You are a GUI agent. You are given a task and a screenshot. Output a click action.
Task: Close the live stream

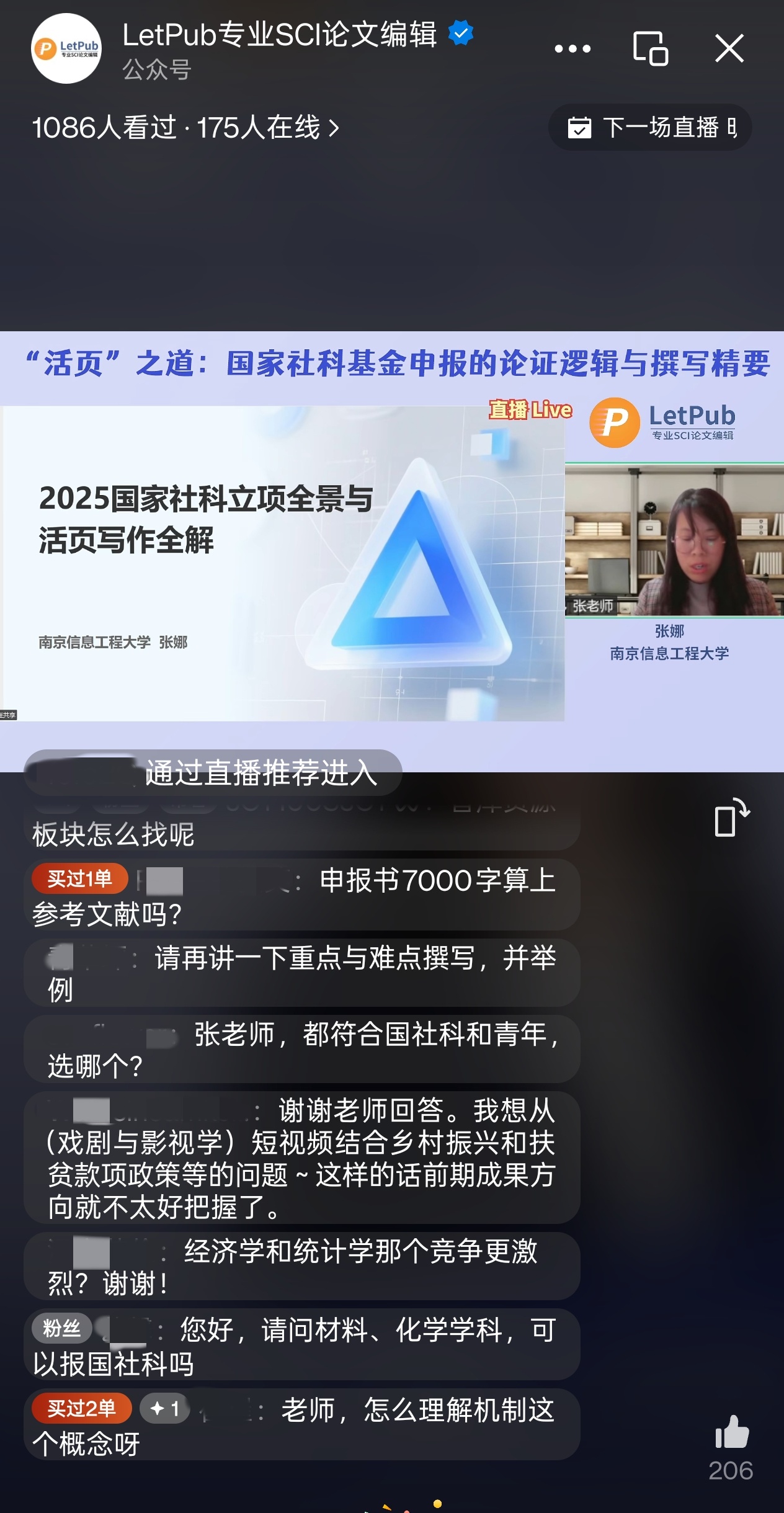click(729, 48)
